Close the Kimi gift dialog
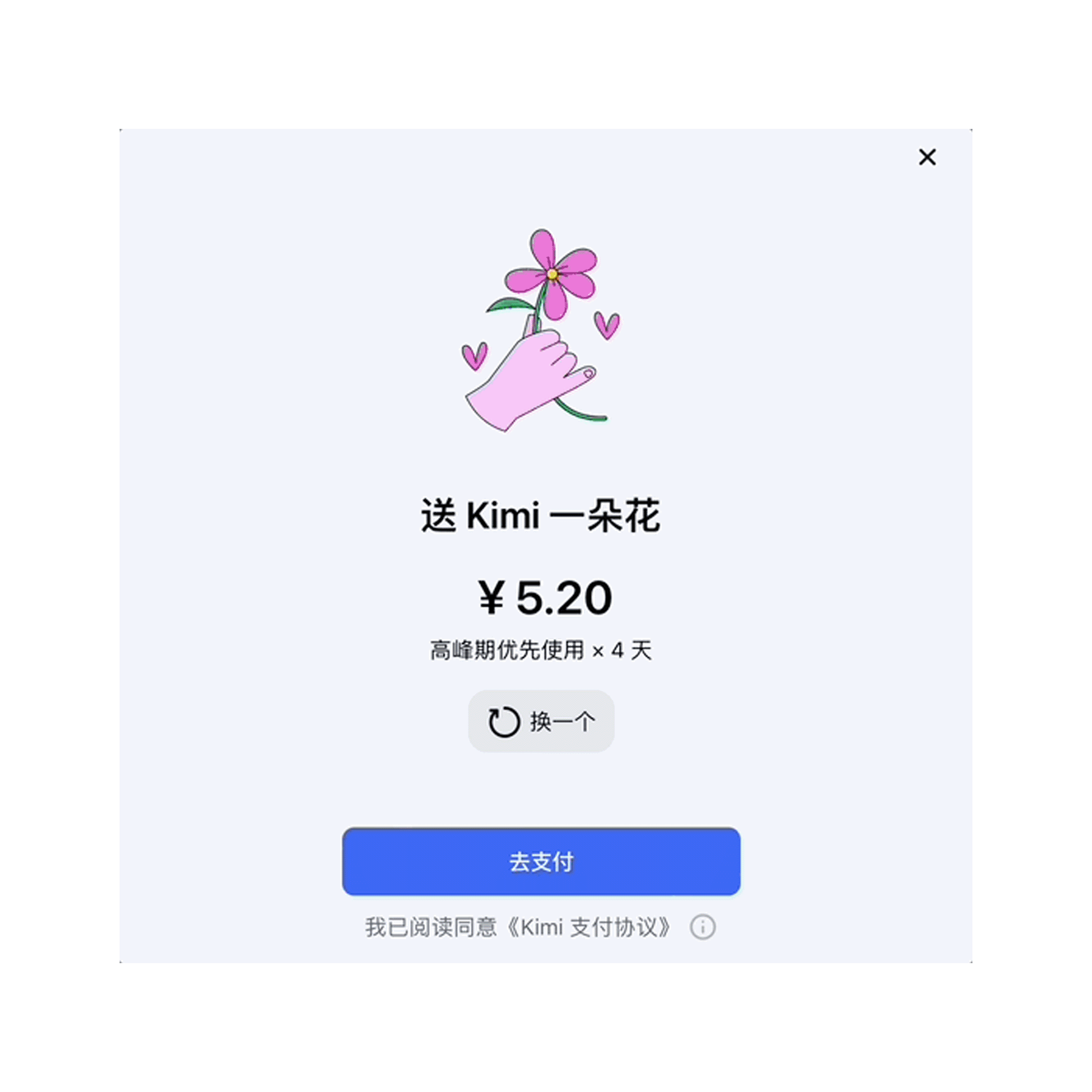 click(x=927, y=157)
